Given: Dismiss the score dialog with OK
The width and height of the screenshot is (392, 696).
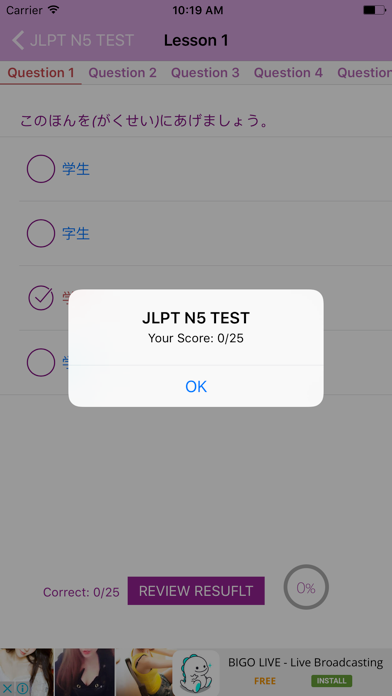Looking at the screenshot, I should [x=196, y=387].
